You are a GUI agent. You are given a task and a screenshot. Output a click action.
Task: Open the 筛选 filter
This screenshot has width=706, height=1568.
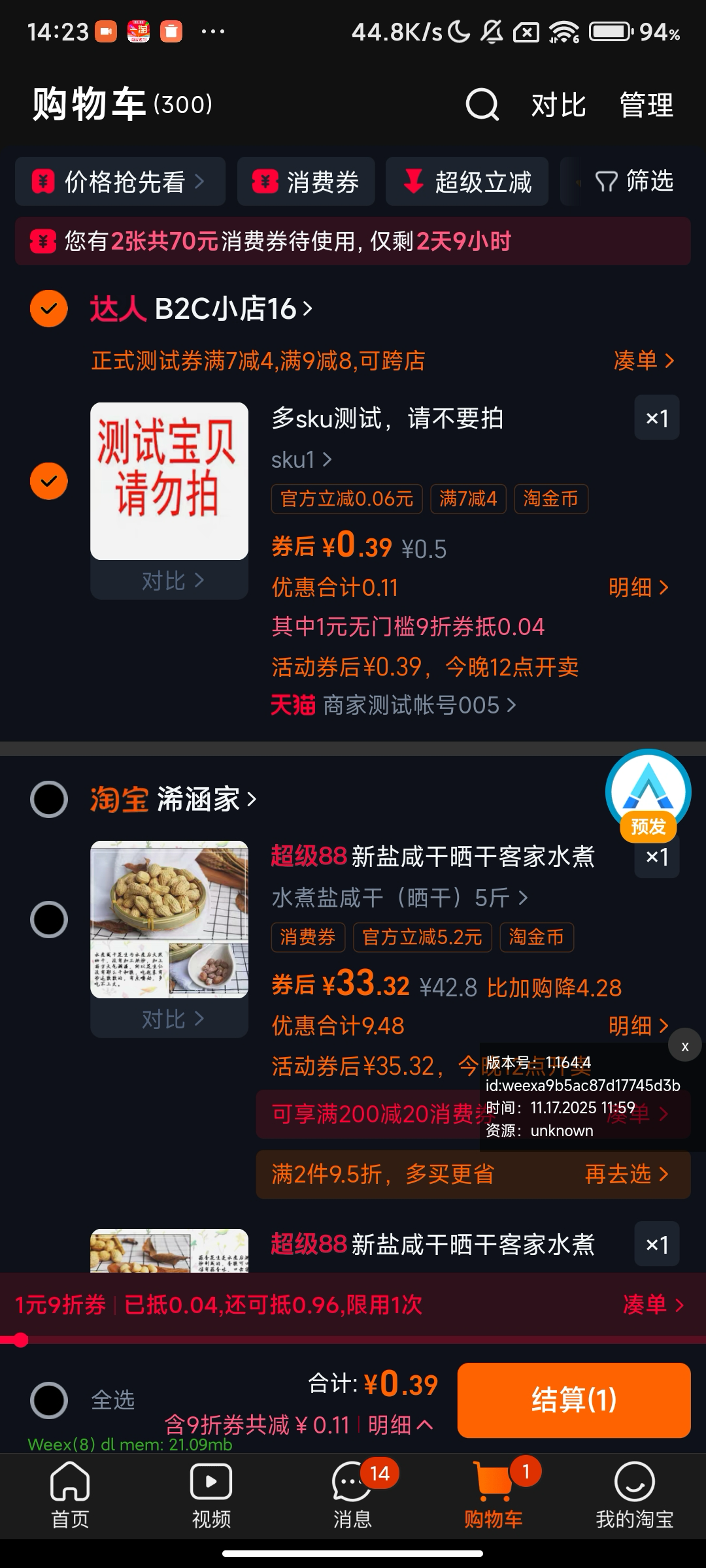(x=634, y=182)
